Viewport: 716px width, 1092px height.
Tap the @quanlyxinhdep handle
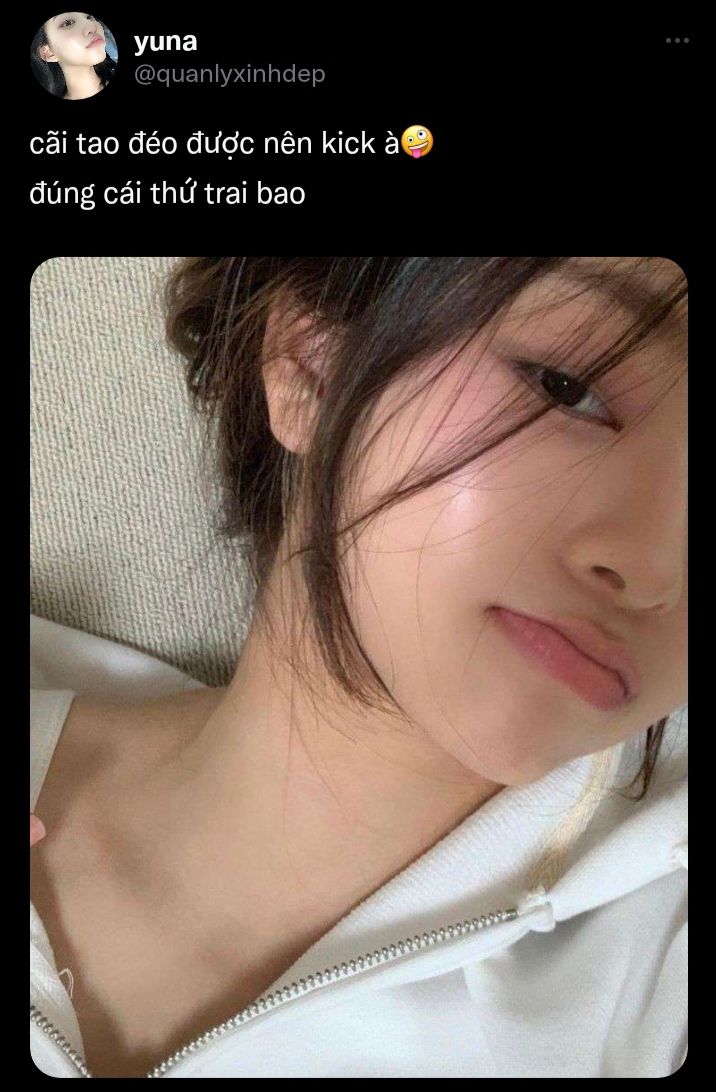tap(229, 75)
